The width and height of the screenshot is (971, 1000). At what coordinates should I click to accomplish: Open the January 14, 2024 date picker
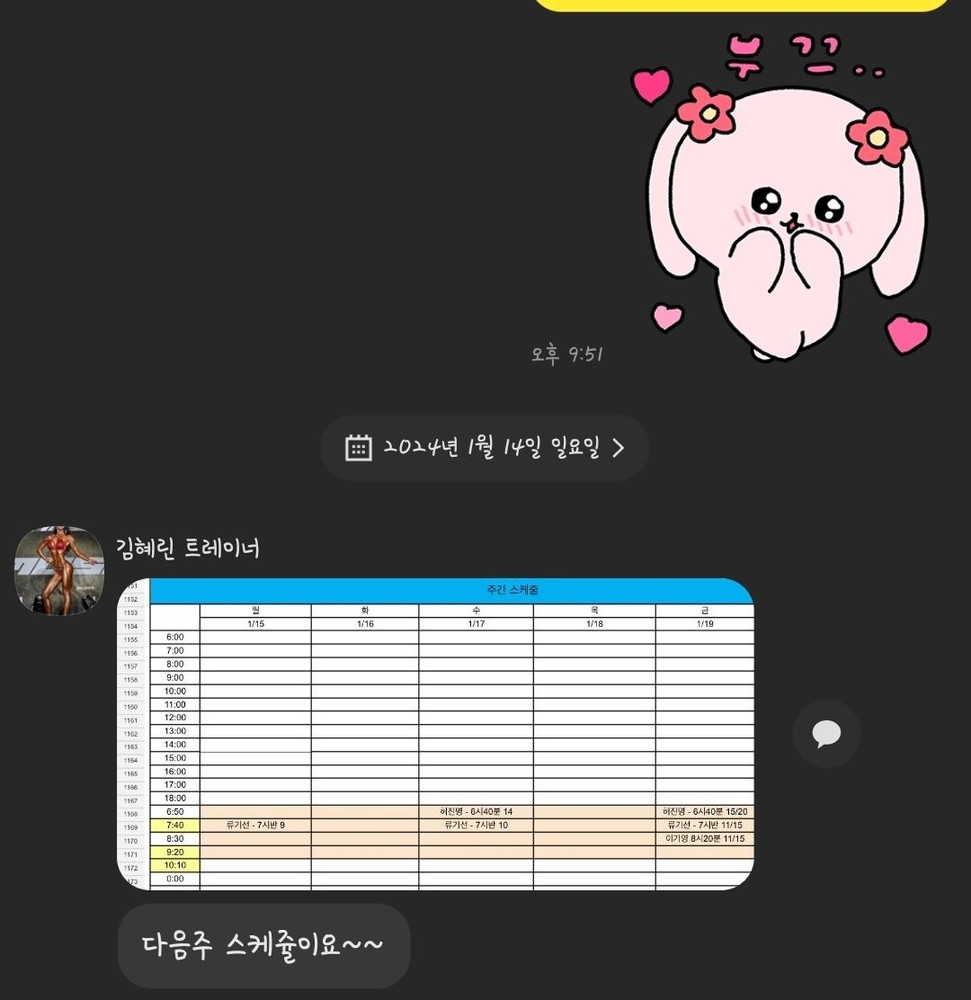[485, 448]
